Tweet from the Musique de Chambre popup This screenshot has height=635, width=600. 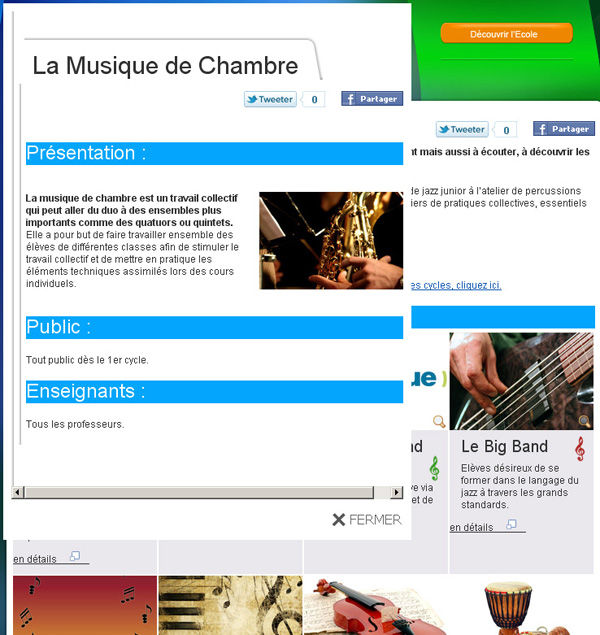coord(270,100)
